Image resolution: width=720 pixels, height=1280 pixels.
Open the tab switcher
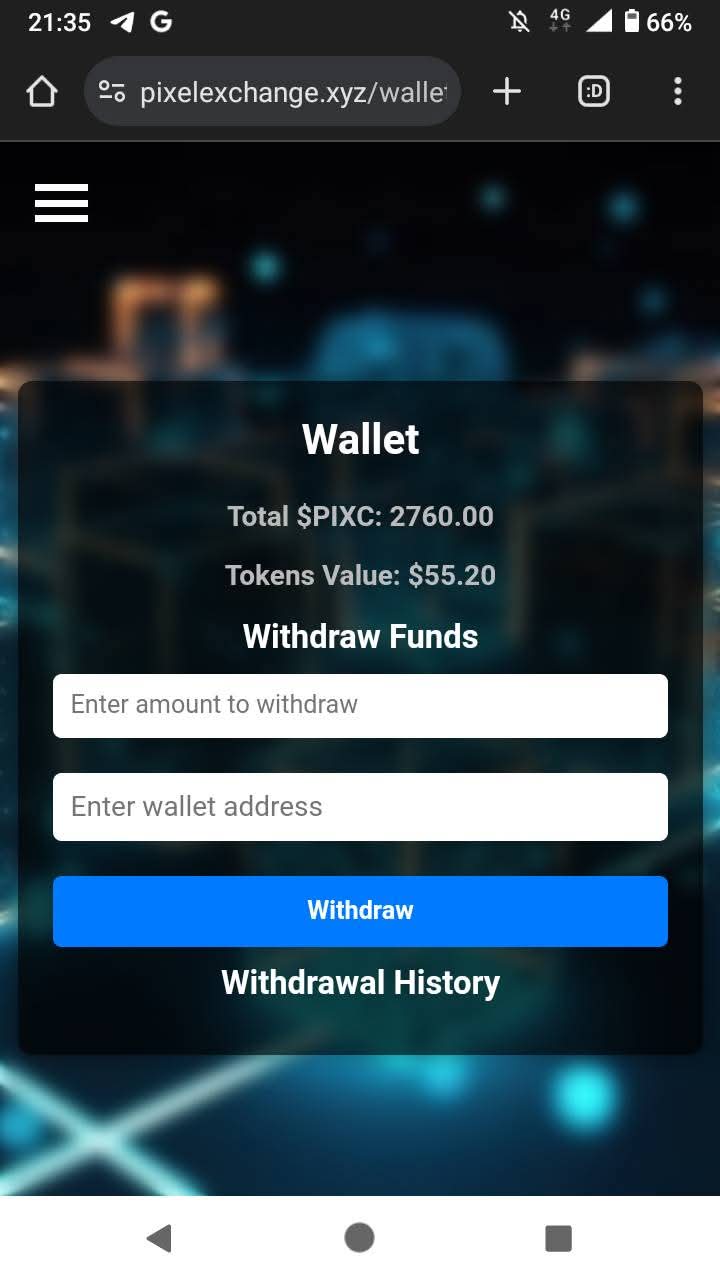click(x=593, y=92)
